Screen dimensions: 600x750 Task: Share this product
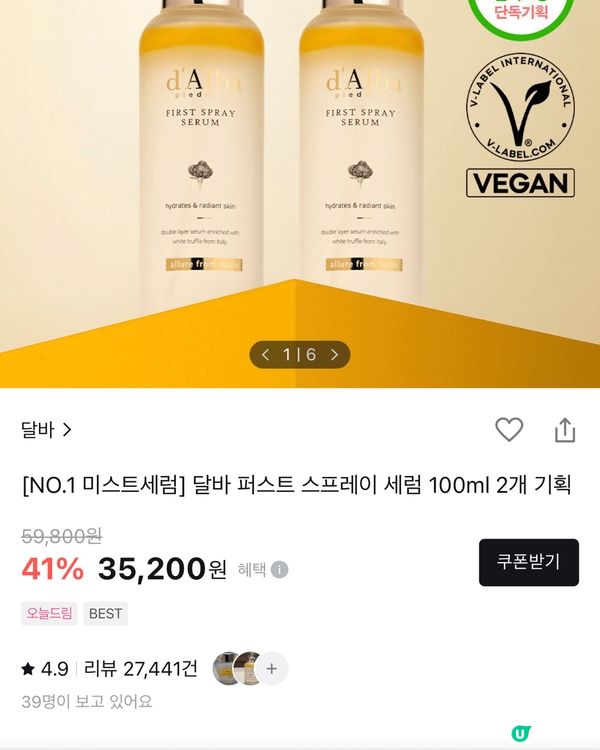point(565,430)
